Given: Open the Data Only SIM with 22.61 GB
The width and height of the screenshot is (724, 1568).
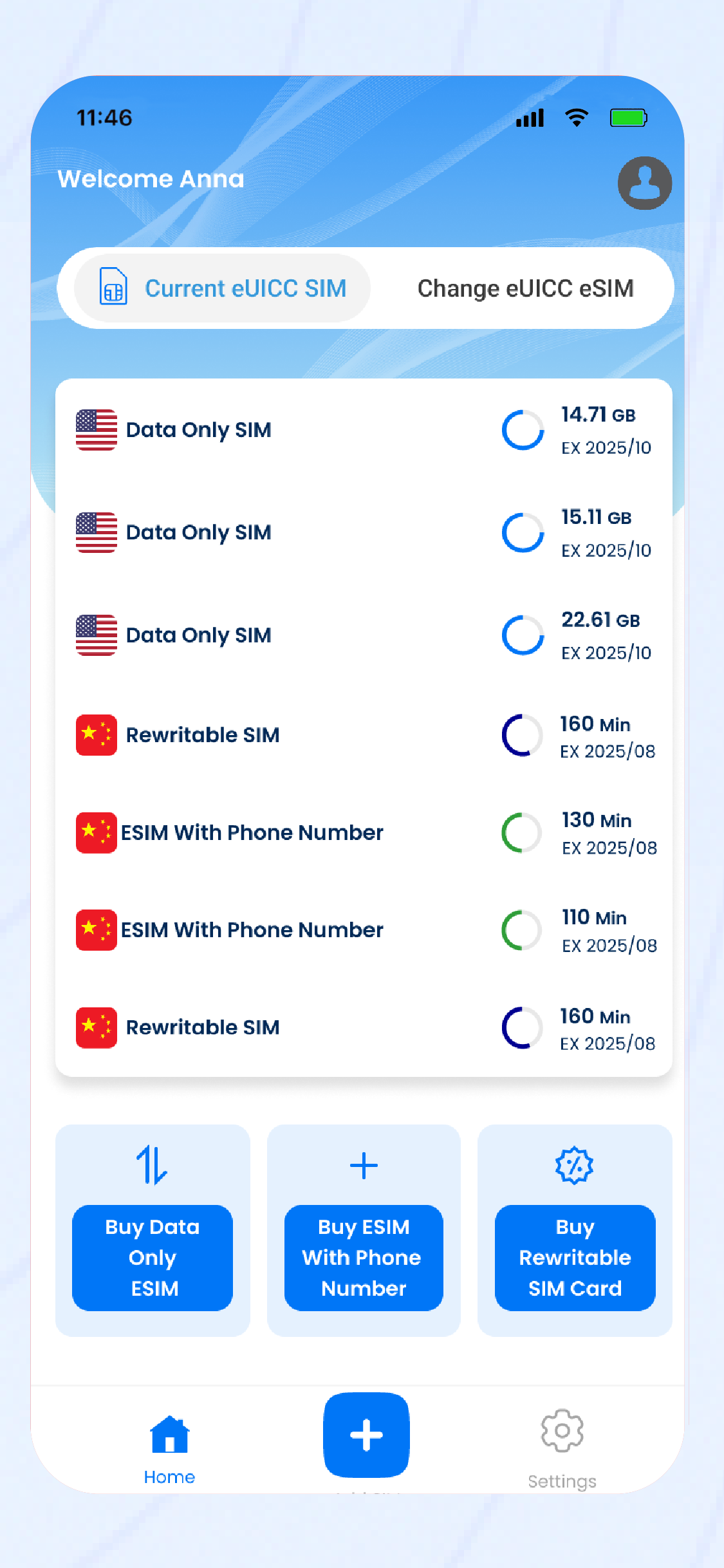Looking at the screenshot, I should click(x=364, y=635).
